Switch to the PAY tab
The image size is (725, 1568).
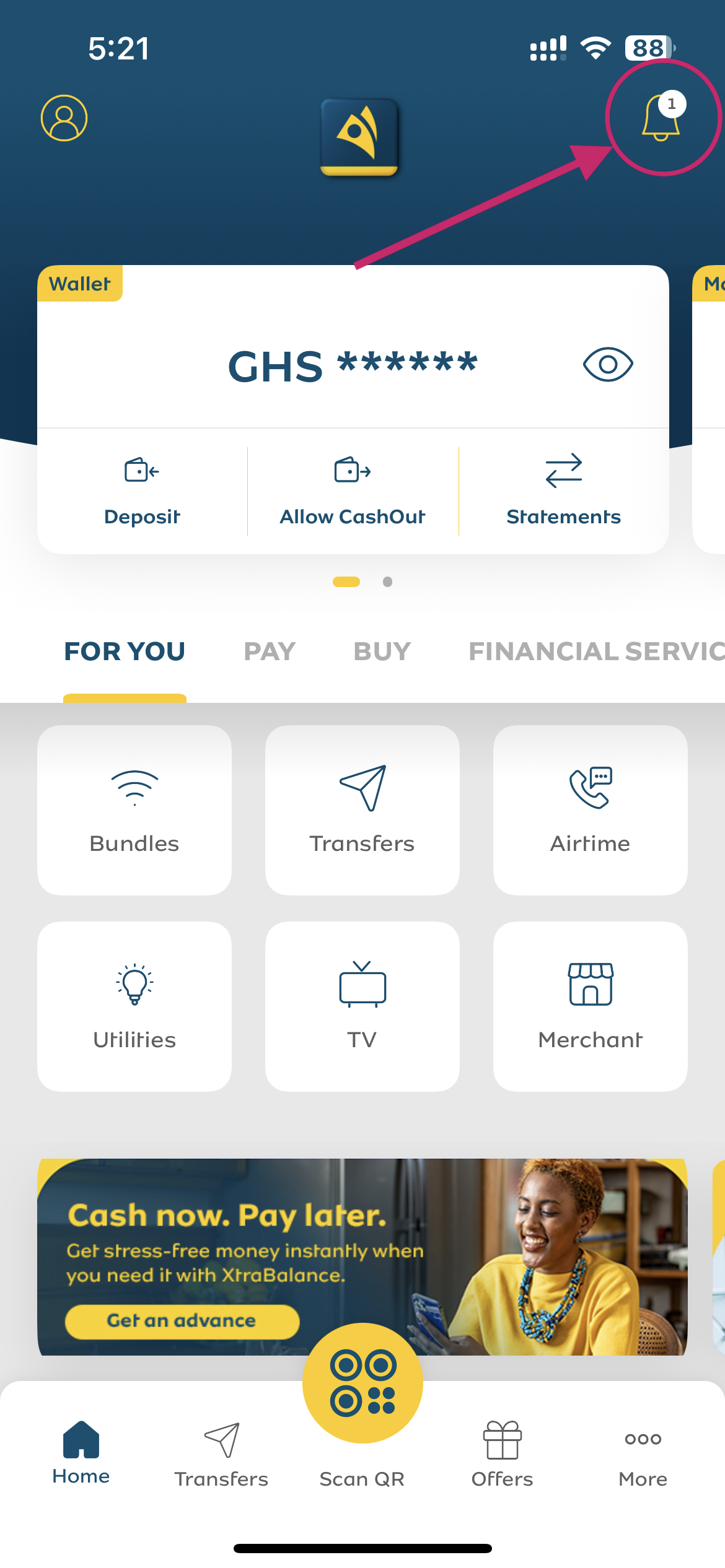(270, 651)
